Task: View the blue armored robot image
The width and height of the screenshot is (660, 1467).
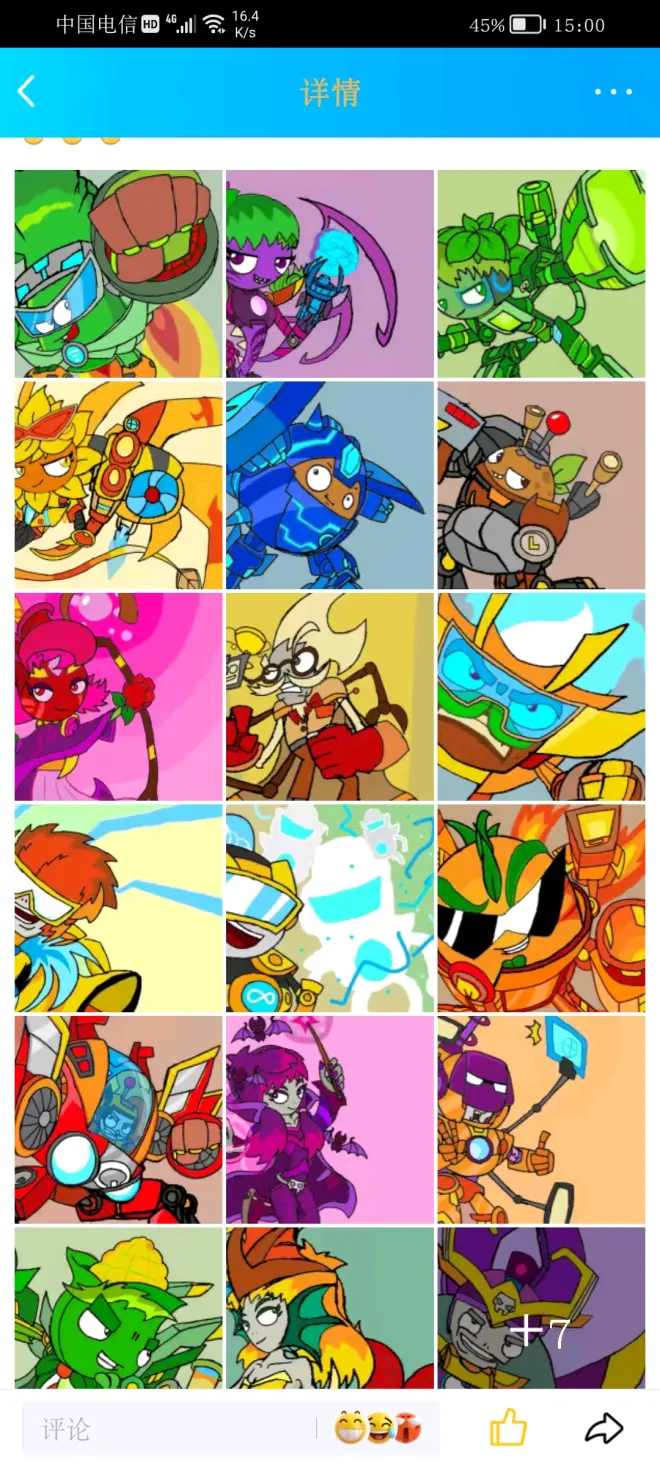Action: coord(330,485)
